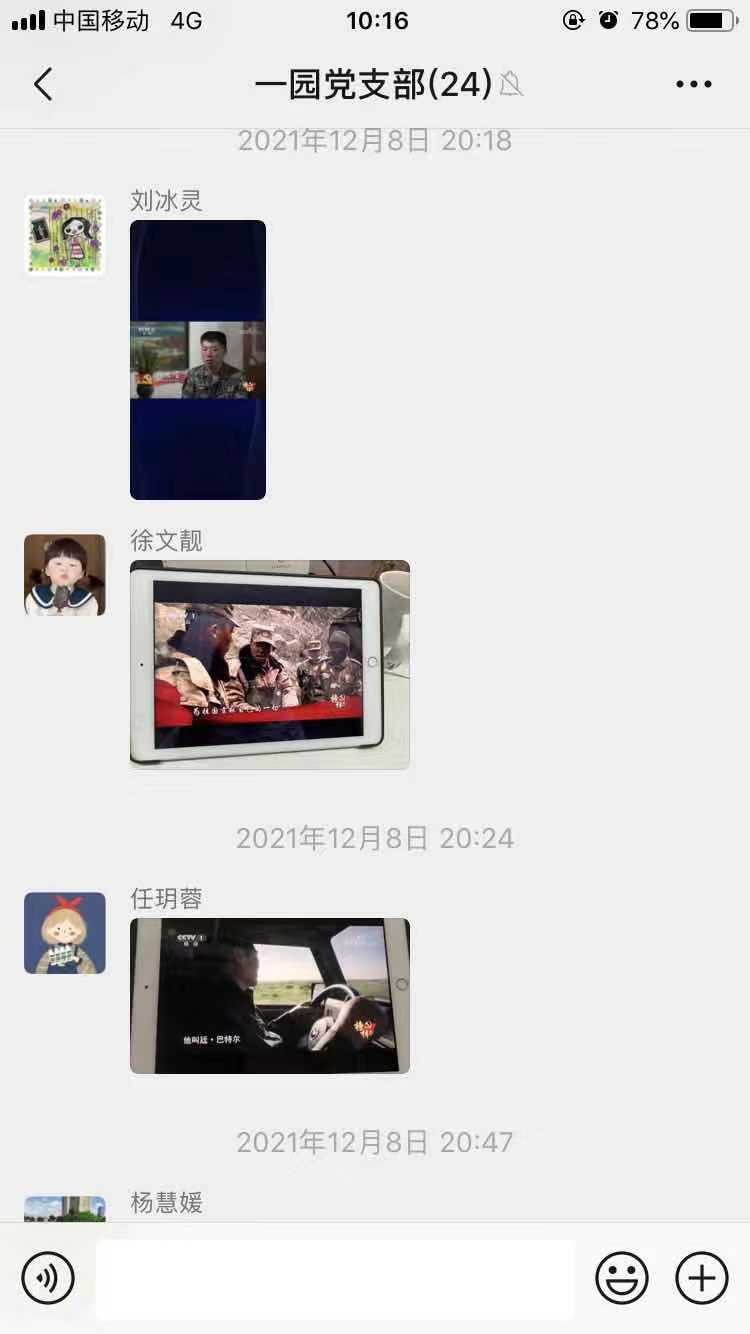Viewport: 750px width, 1334px height.
Task: Tap 刘冰灵's profile avatar
Action: click(65, 235)
